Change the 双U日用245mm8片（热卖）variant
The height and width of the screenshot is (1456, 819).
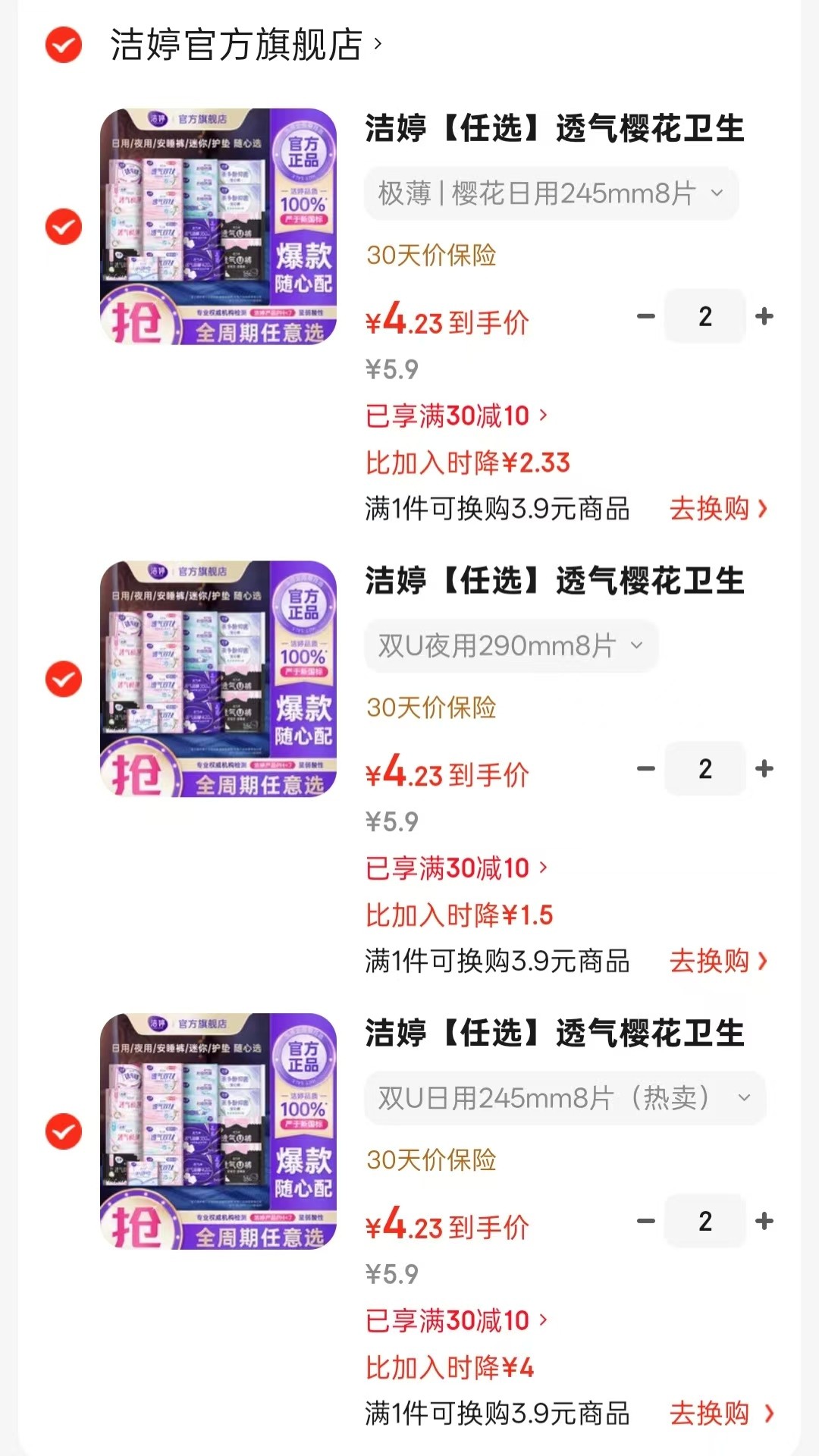coord(565,1098)
